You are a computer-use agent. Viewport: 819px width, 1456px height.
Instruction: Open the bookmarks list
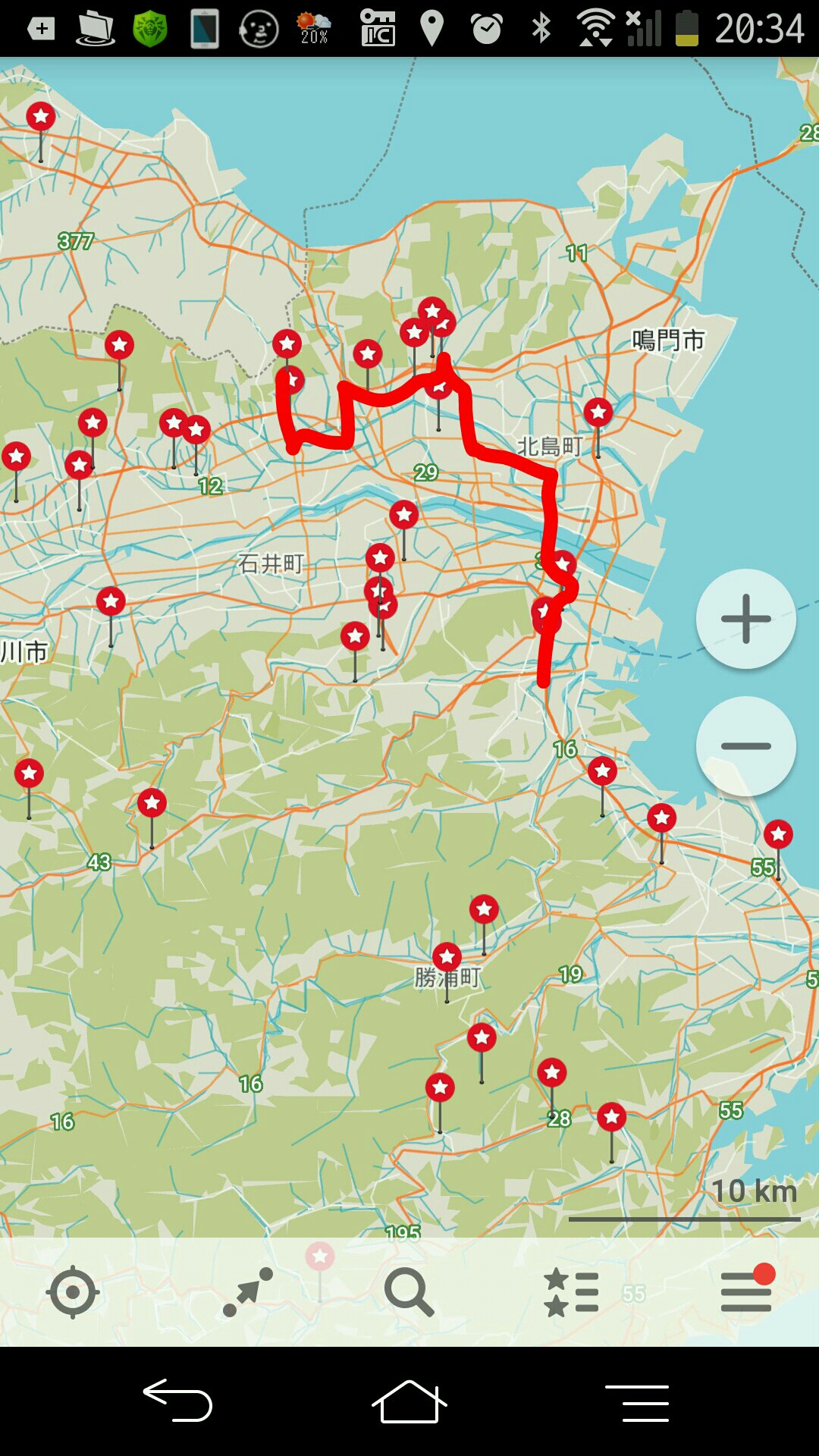572,1291
